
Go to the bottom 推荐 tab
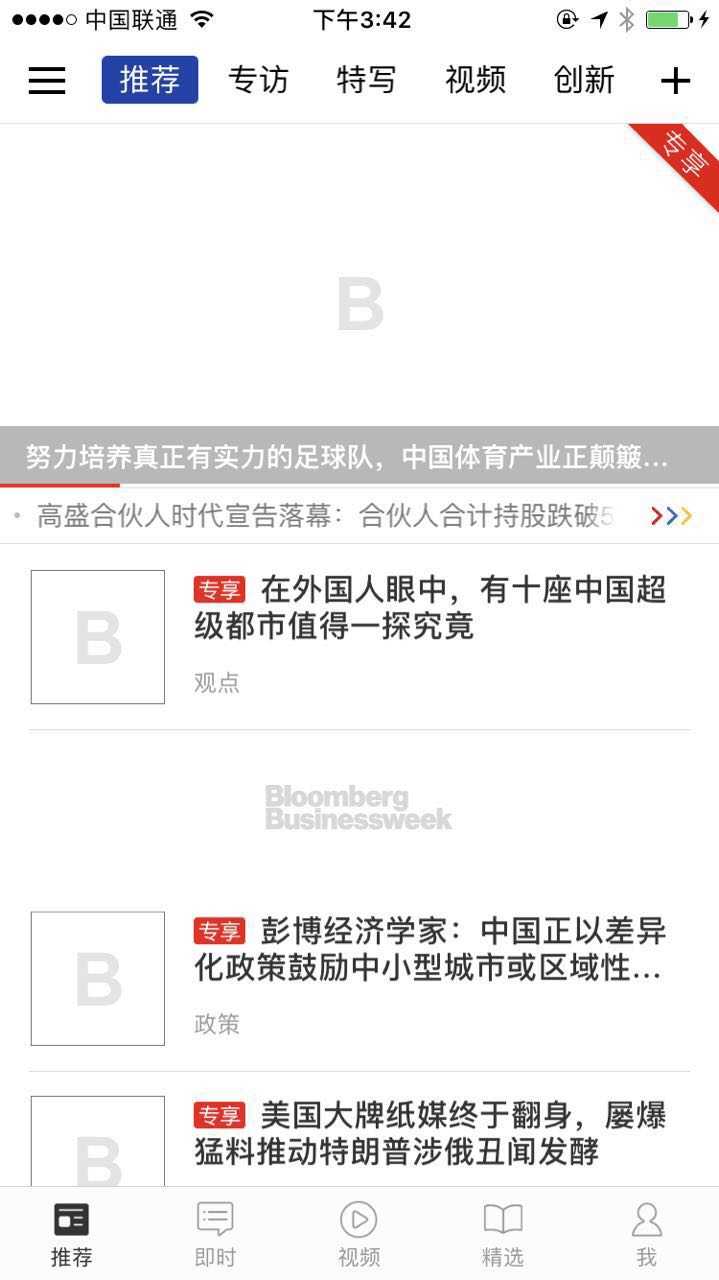pyautogui.click(x=71, y=1234)
